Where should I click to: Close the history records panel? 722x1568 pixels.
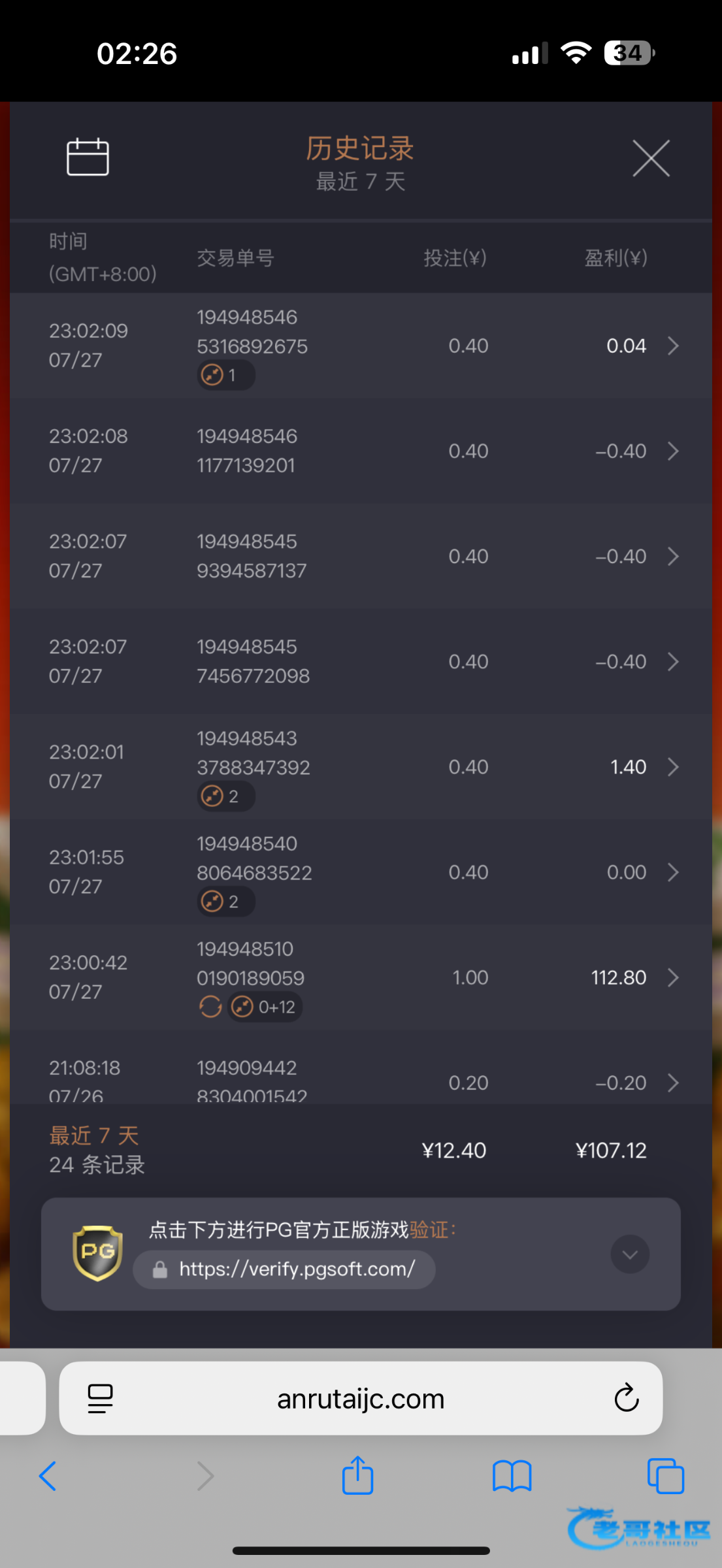(x=651, y=158)
